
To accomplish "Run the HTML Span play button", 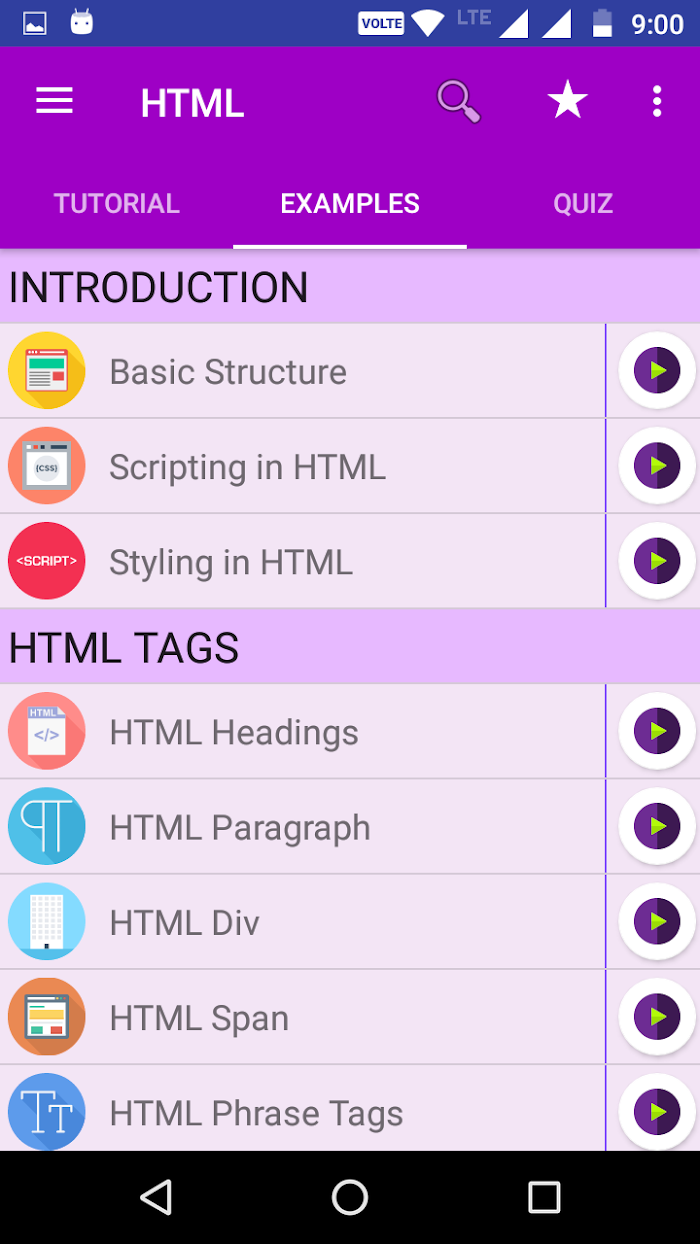I will point(657,1017).
